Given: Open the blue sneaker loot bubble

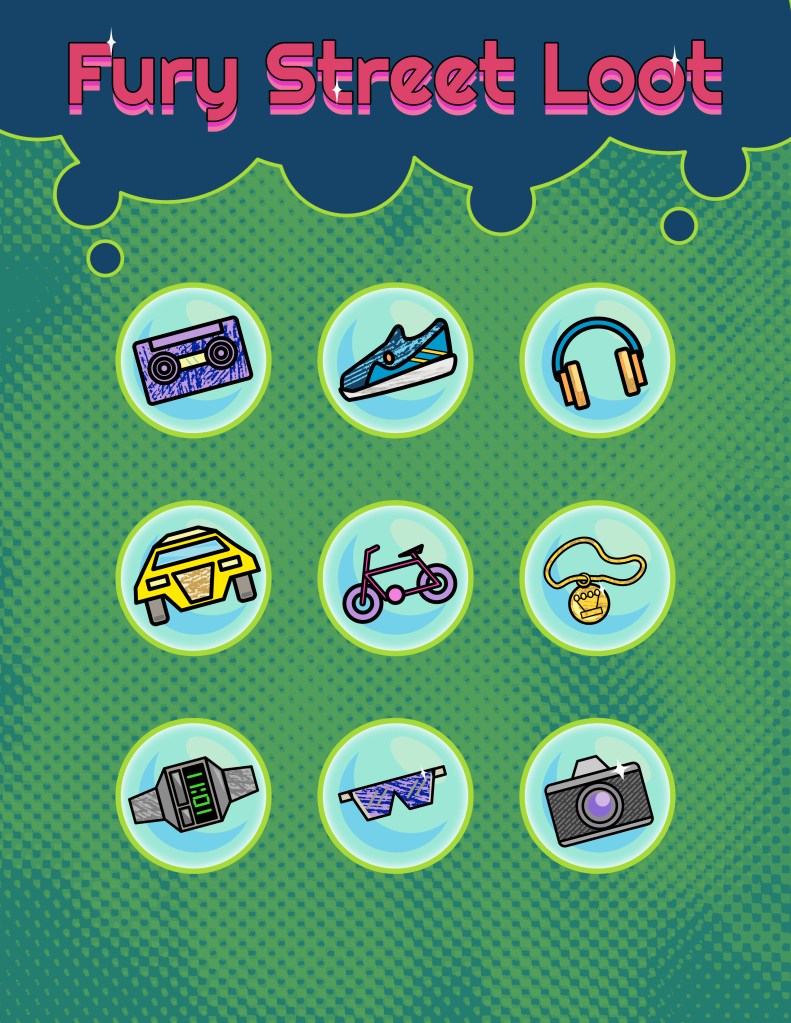Looking at the screenshot, I should pyautogui.click(x=396, y=360).
